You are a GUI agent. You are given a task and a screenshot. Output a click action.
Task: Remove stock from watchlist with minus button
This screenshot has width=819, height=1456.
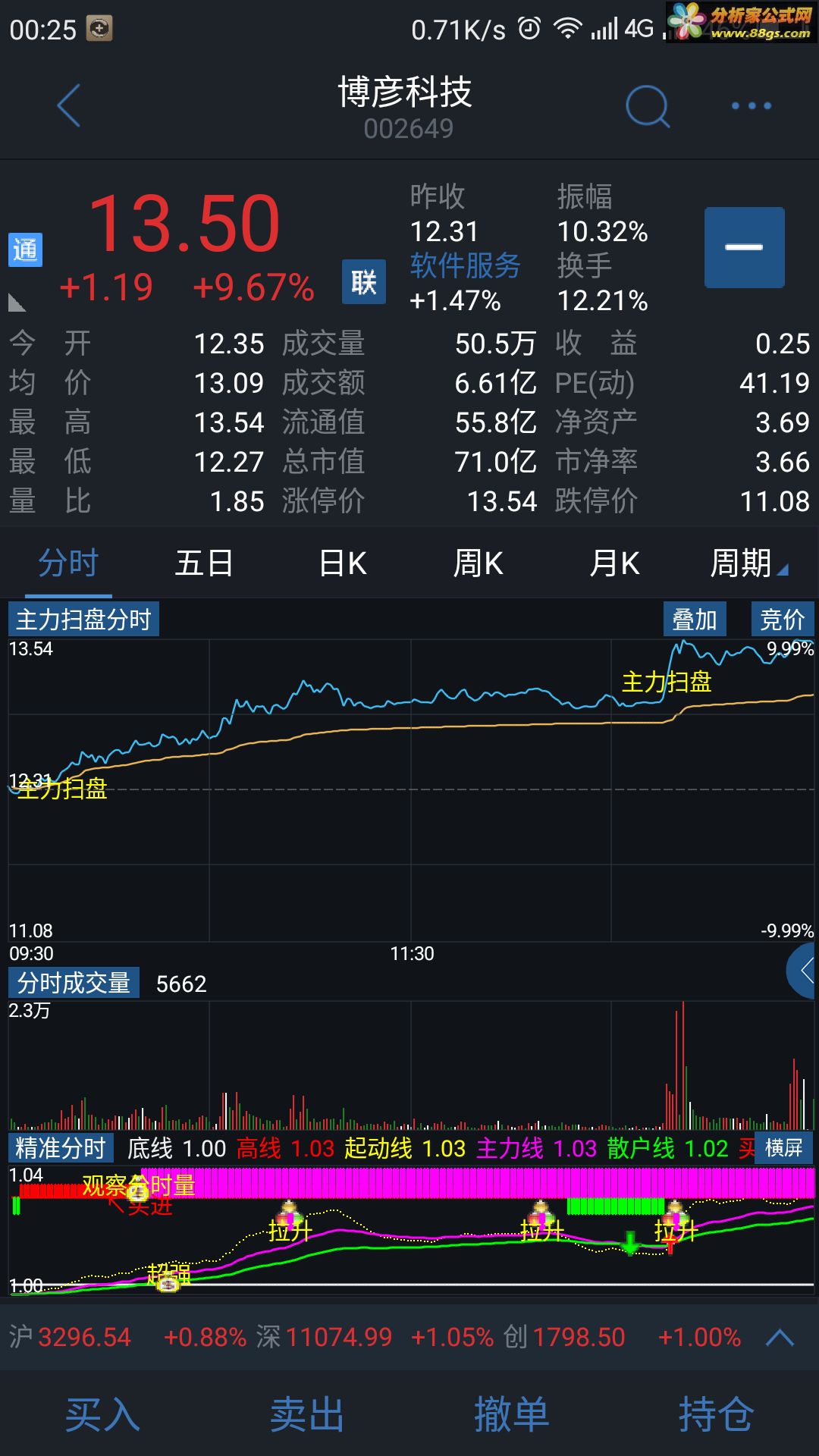(744, 247)
